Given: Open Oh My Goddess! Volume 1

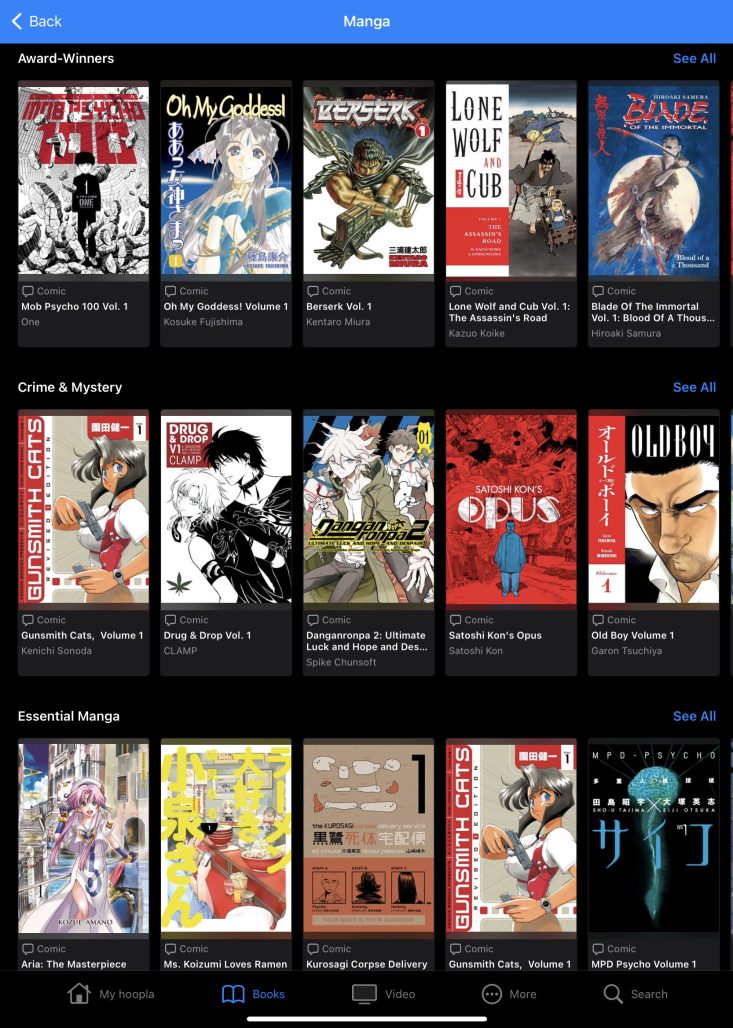Looking at the screenshot, I should tap(226, 180).
